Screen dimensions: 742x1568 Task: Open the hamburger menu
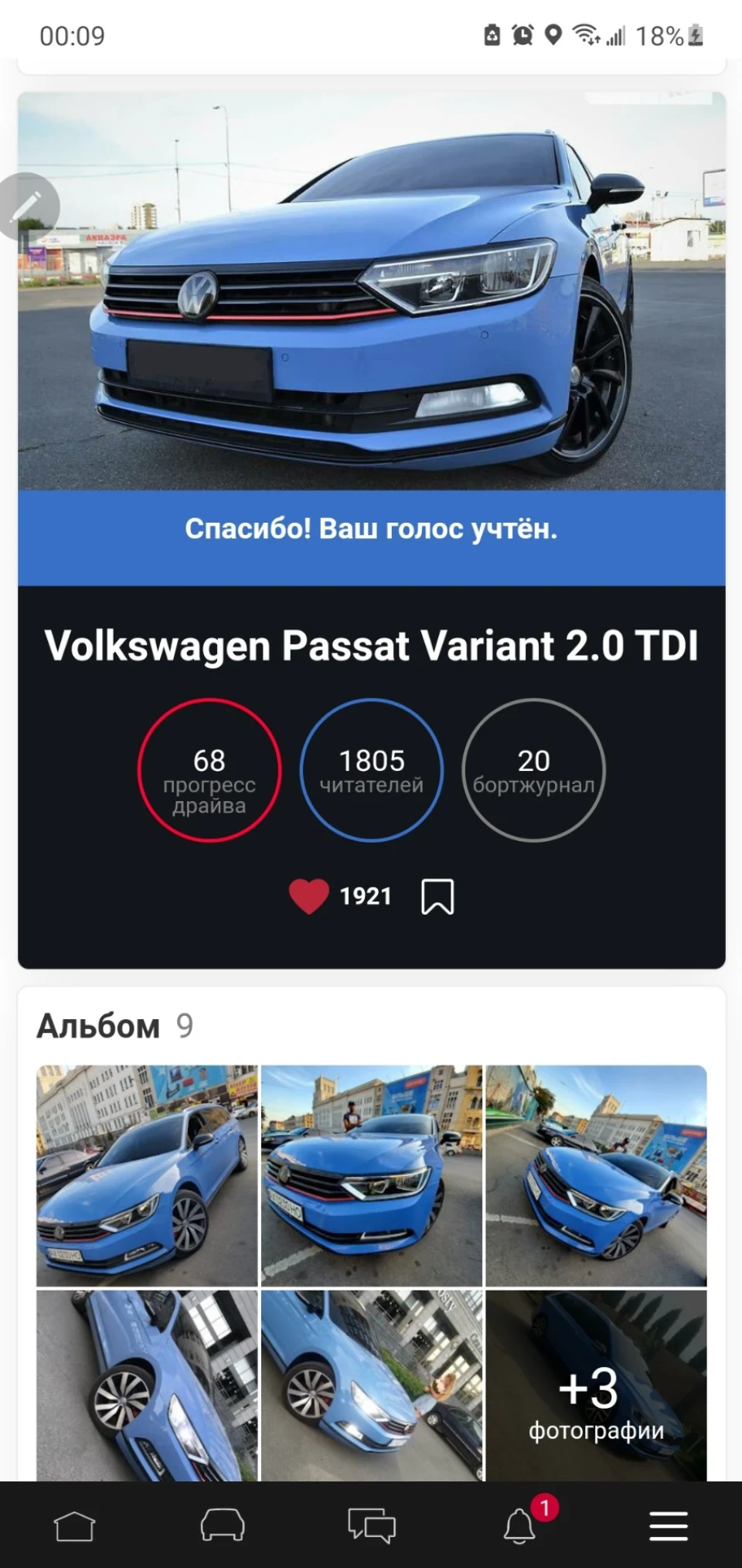[669, 1526]
